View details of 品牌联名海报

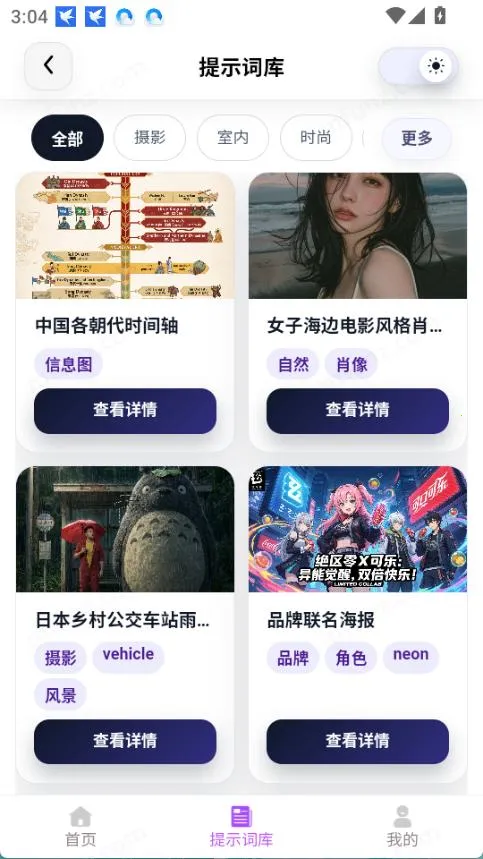pos(358,741)
